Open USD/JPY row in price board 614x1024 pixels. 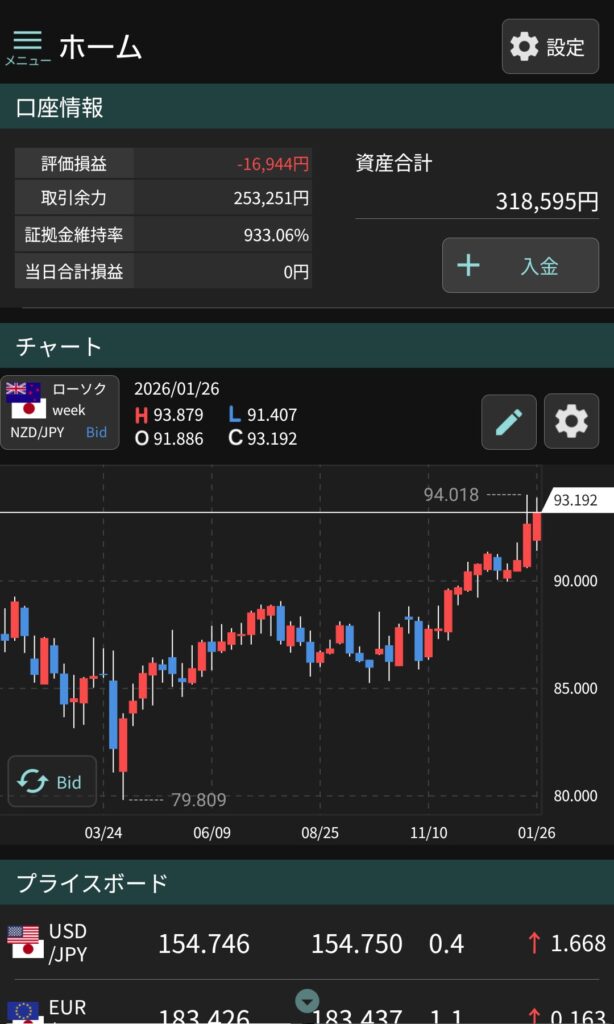point(300,943)
